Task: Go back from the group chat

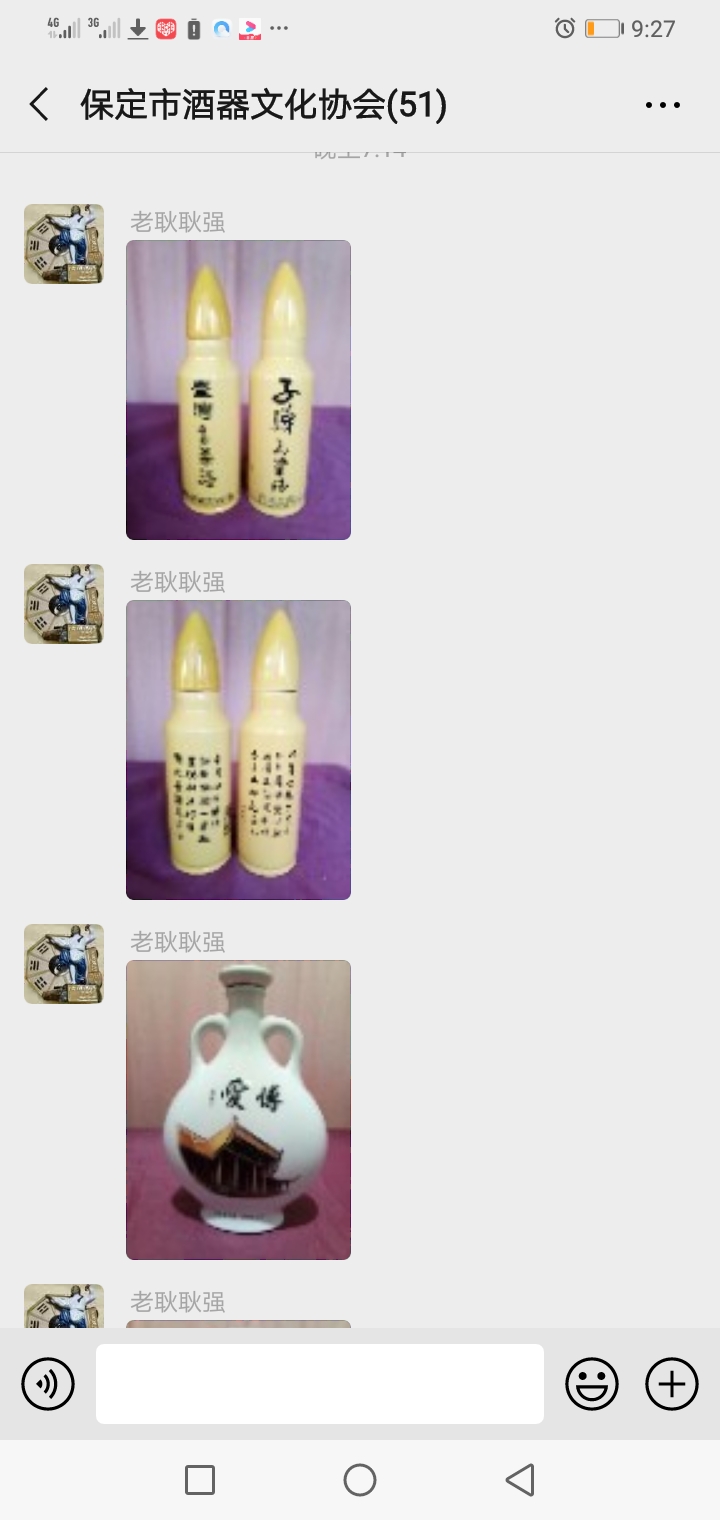Action: click(x=39, y=104)
